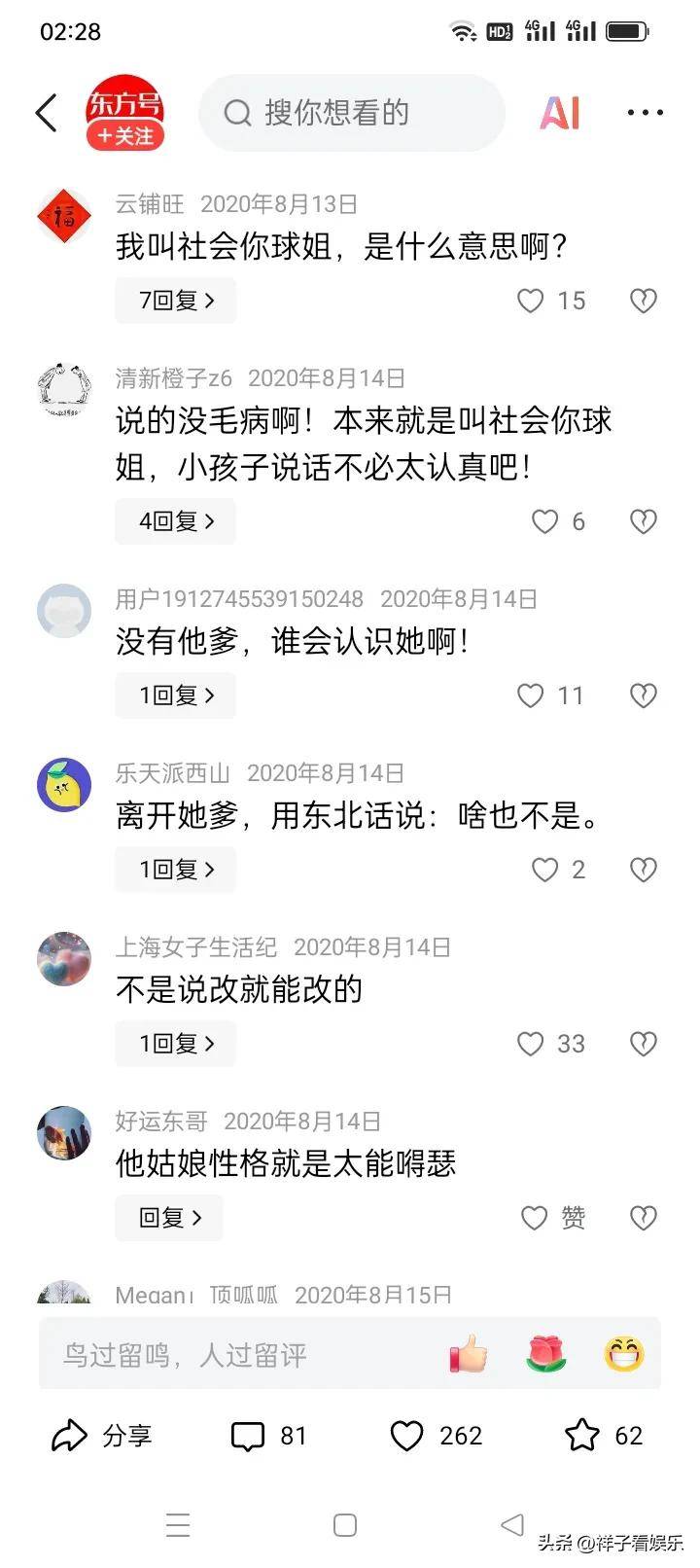Reply to 好运东哥's comment

[x=169, y=1218]
